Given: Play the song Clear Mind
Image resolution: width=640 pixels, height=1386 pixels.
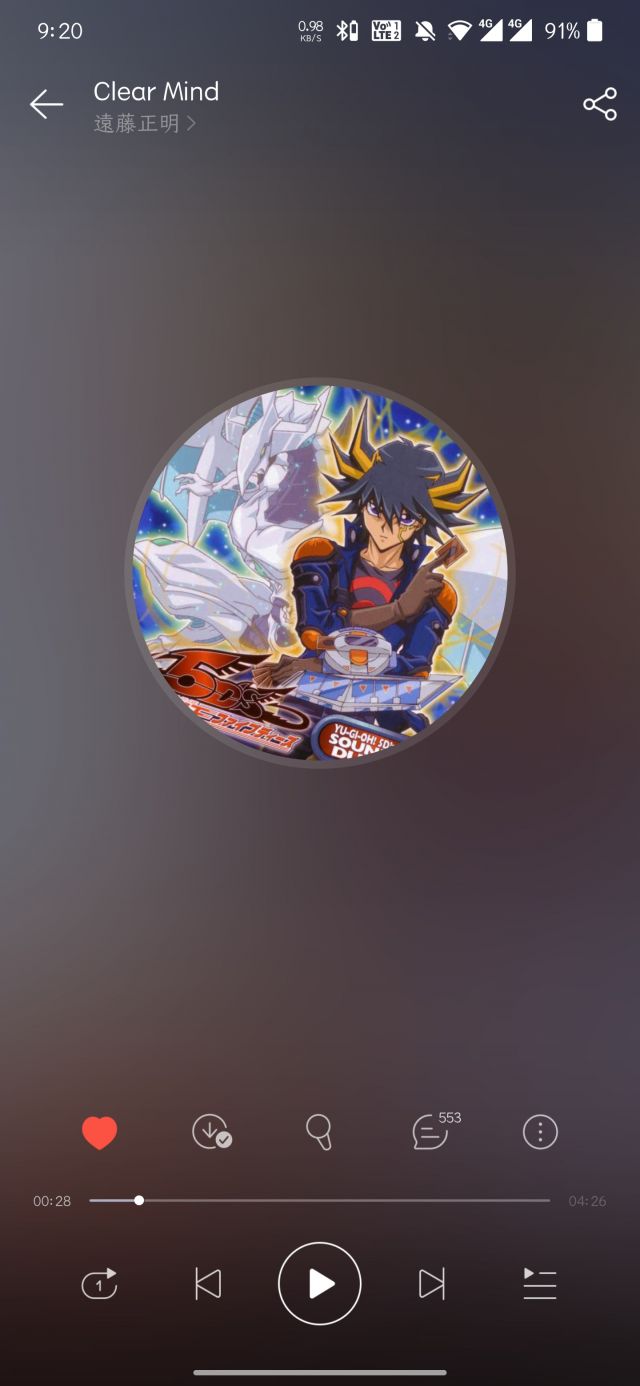Looking at the screenshot, I should [320, 1284].
